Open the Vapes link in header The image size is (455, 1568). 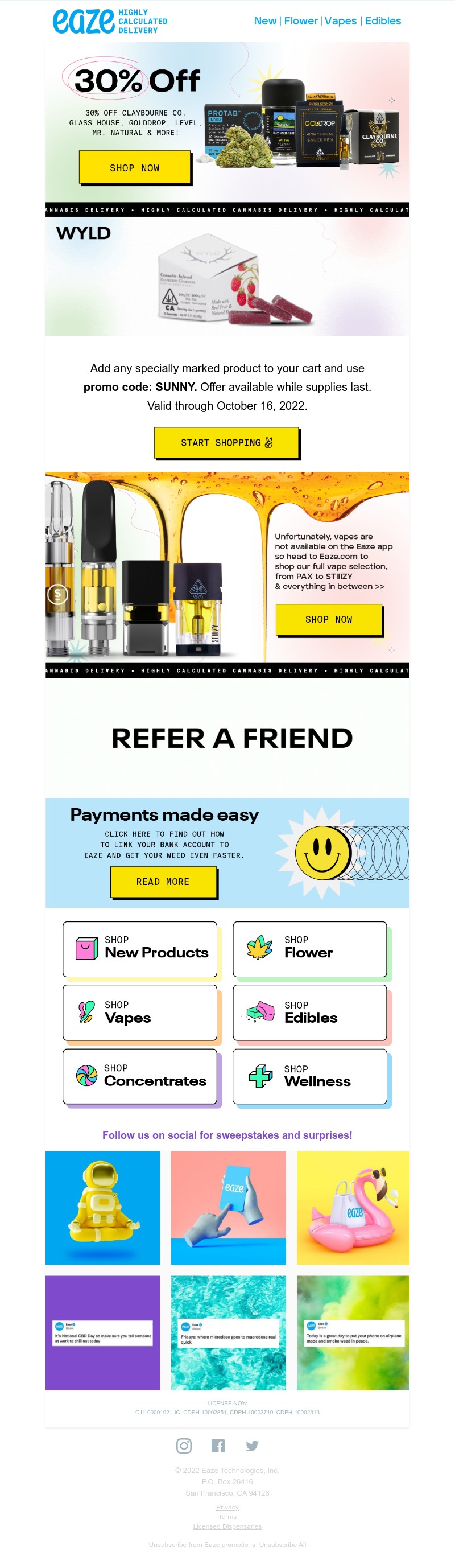point(340,20)
